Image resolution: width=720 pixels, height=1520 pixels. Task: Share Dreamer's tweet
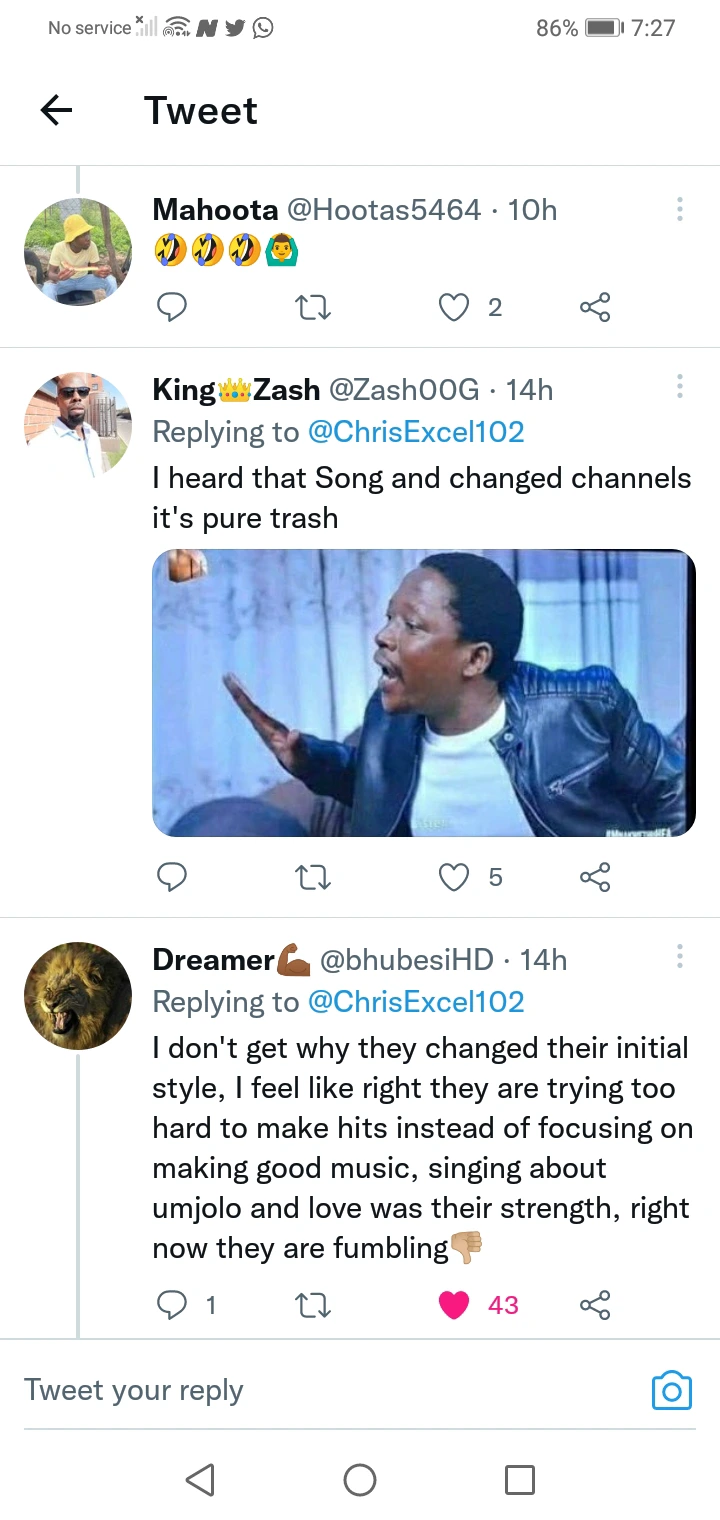(x=595, y=1305)
